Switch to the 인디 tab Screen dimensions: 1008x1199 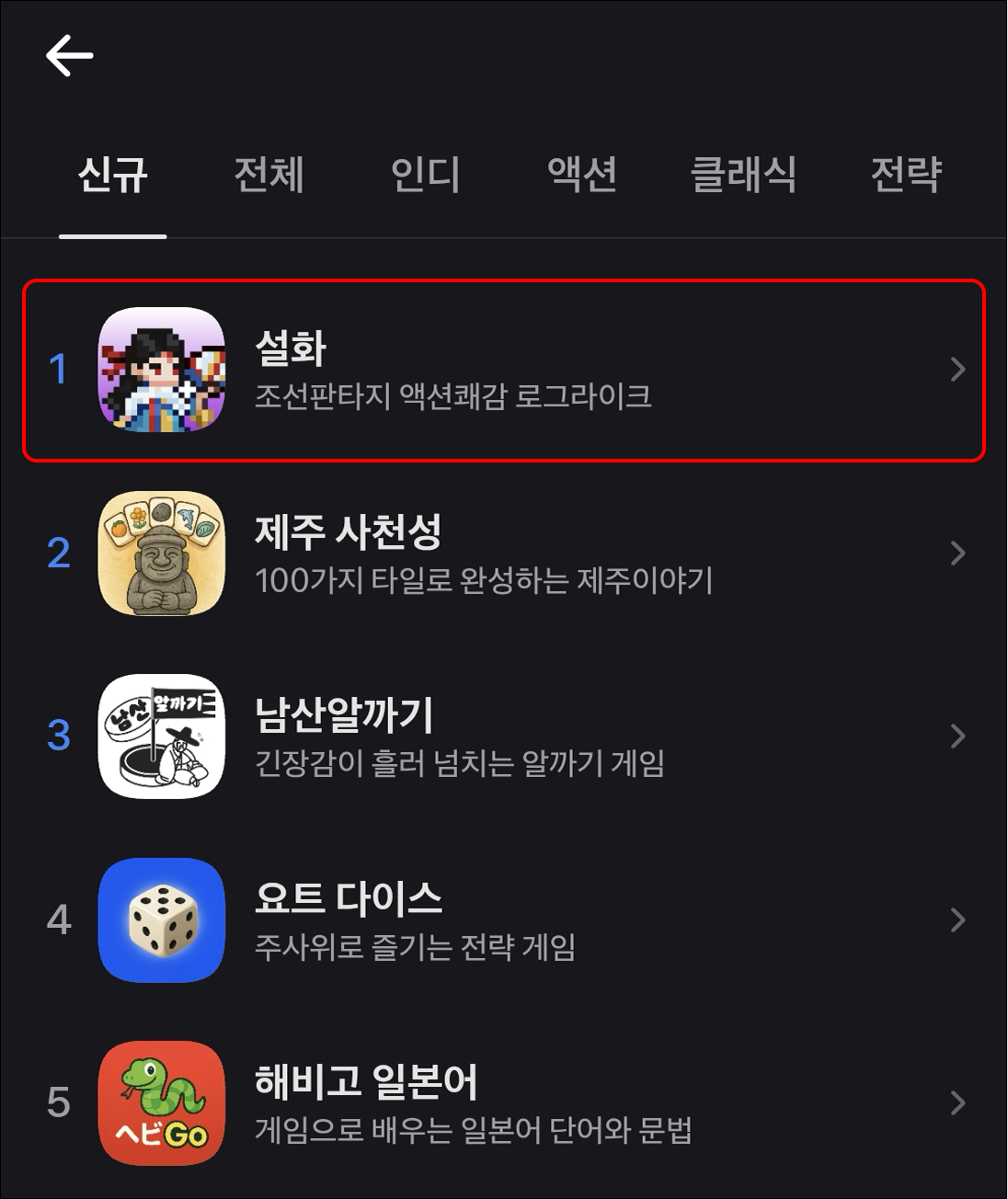click(425, 175)
